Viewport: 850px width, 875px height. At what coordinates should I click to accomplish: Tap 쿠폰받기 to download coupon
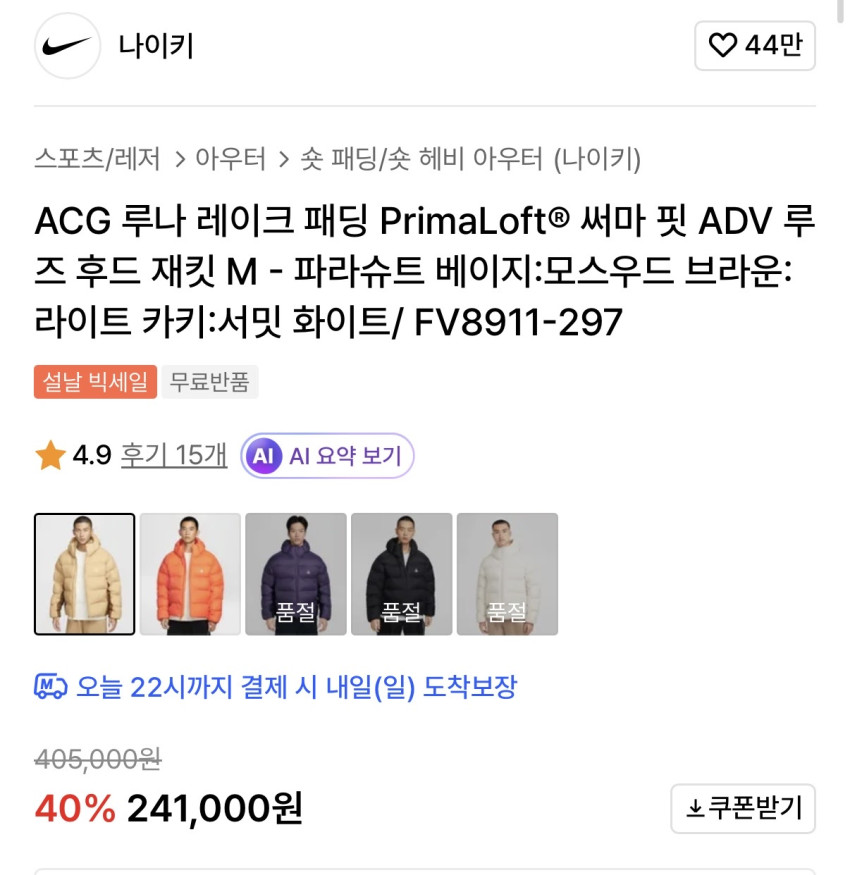point(743,809)
